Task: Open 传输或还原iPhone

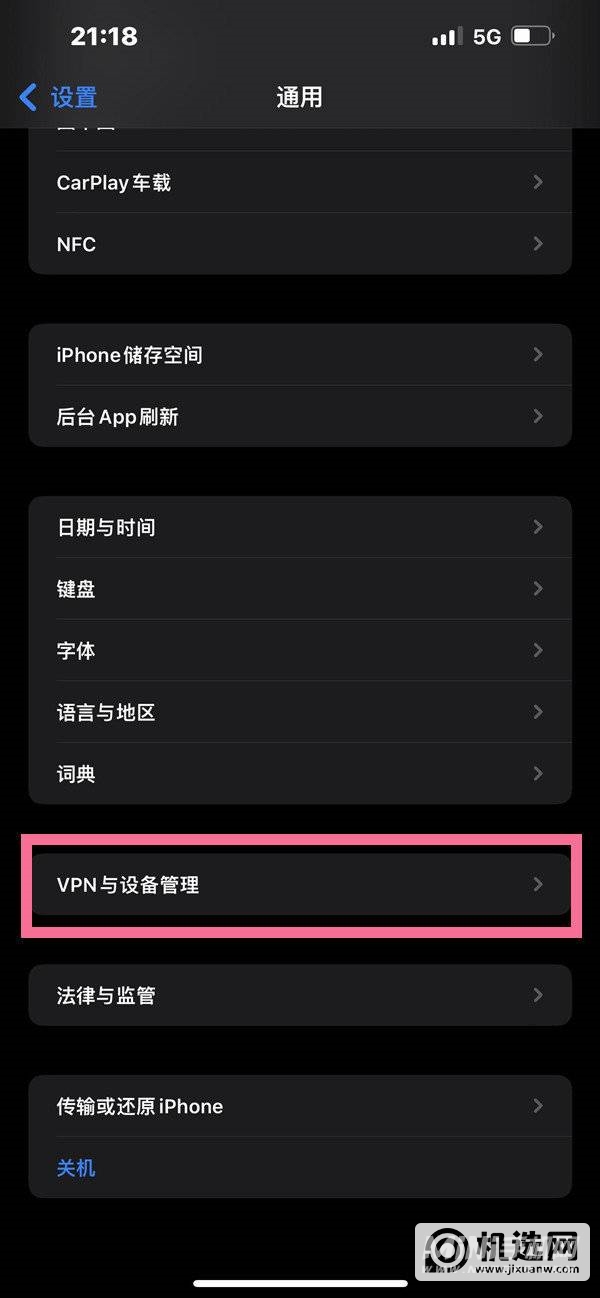Action: (x=300, y=1106)
